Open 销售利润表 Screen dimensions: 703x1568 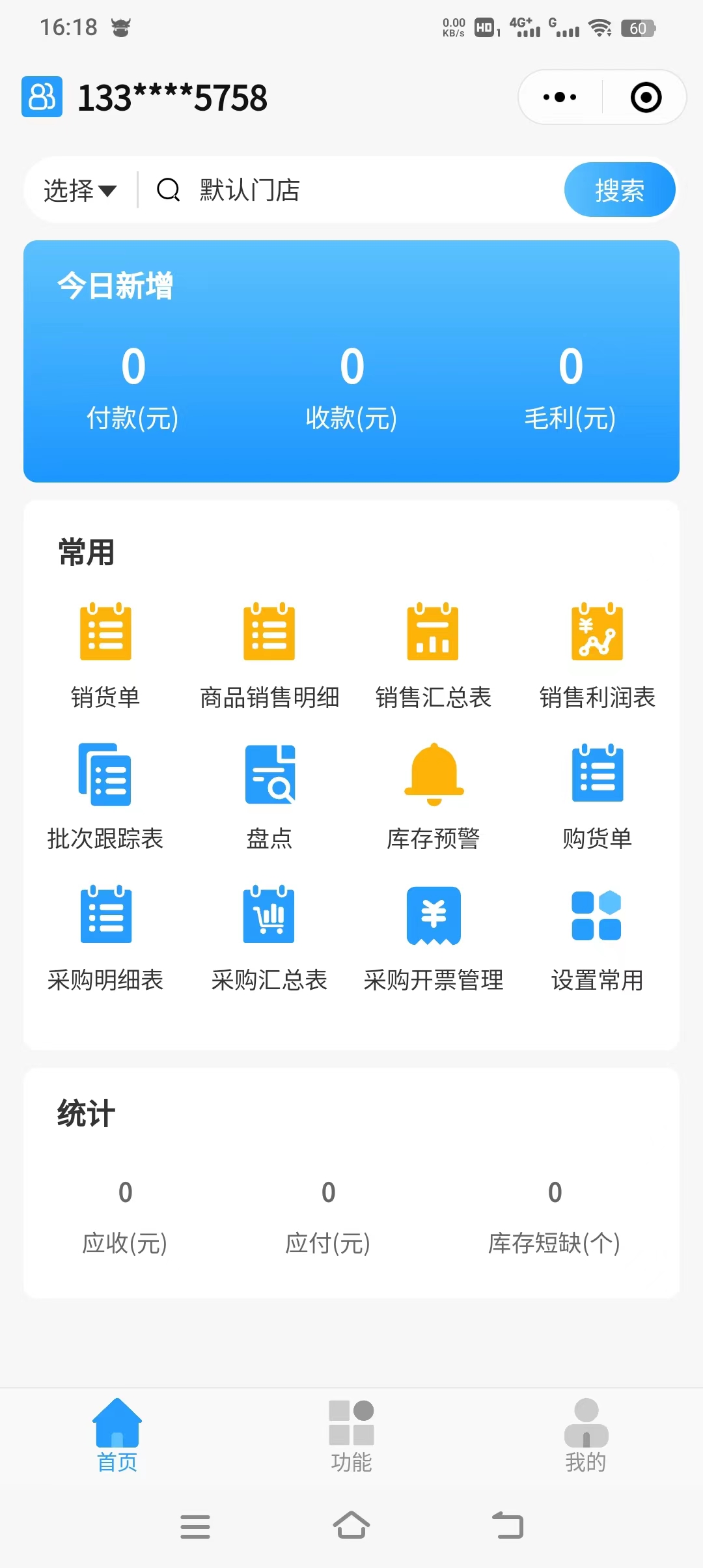point(598,656)
